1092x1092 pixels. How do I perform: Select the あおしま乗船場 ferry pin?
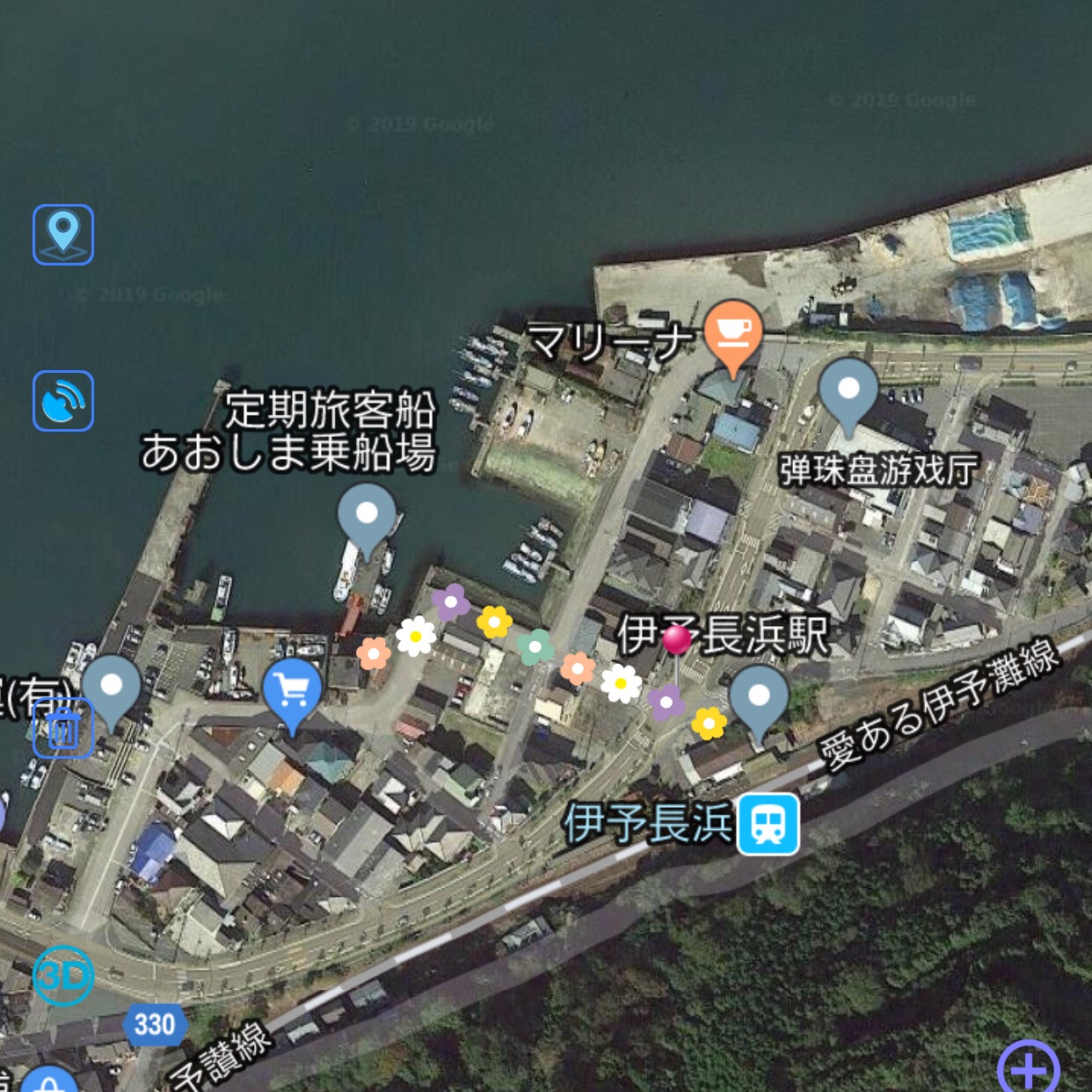point(367,516)
